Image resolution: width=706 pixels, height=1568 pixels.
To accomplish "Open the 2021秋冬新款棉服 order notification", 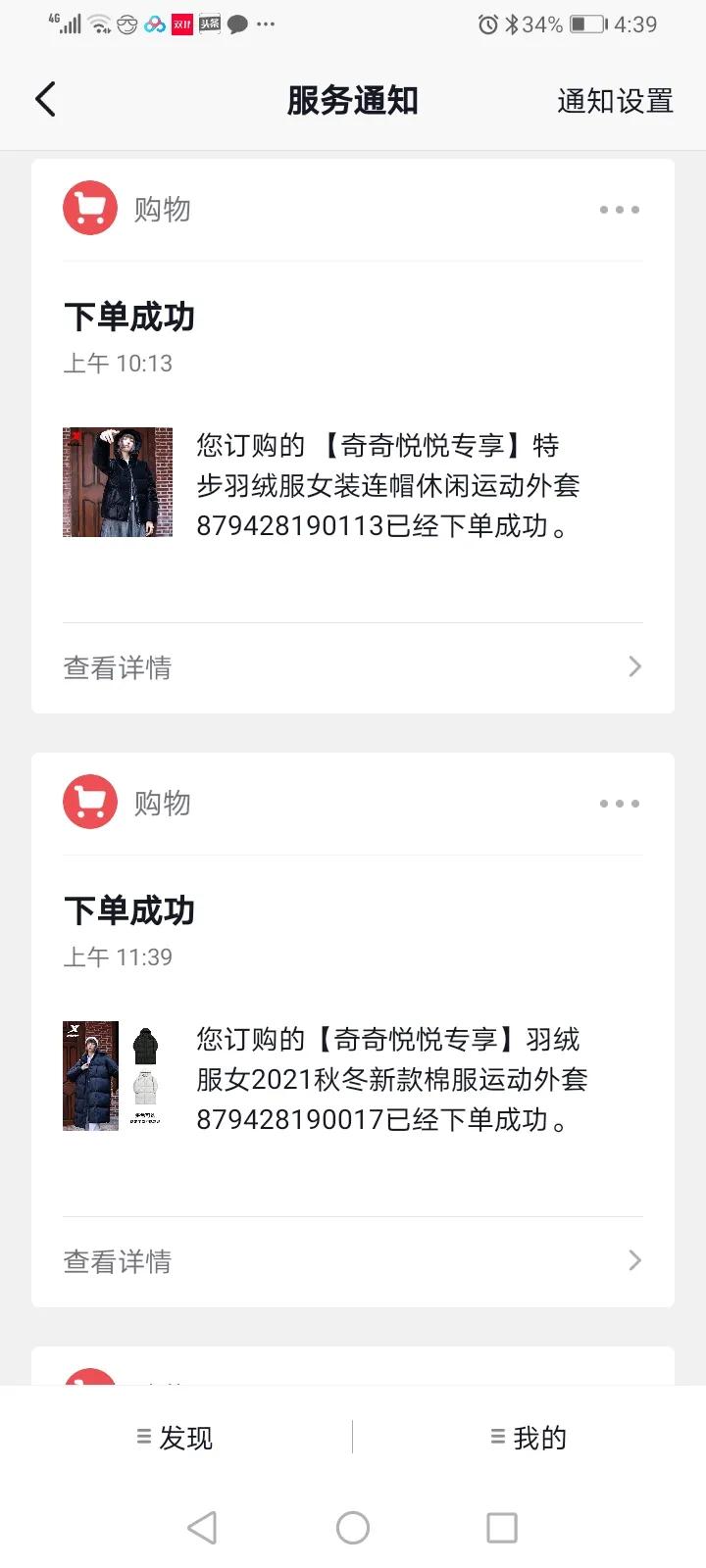I will [353, 1079].
